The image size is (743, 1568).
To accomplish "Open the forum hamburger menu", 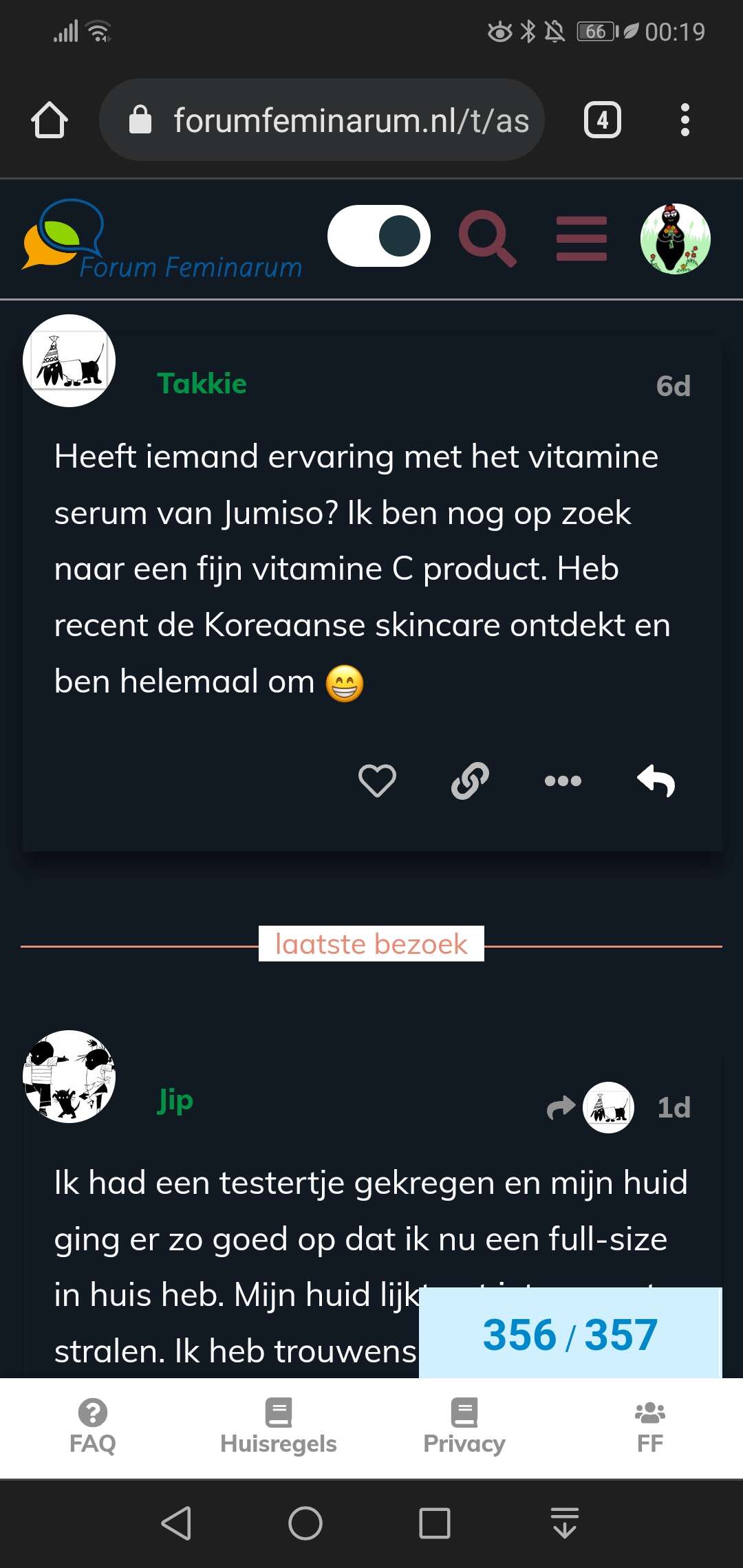I will click(x=582, y=239).
